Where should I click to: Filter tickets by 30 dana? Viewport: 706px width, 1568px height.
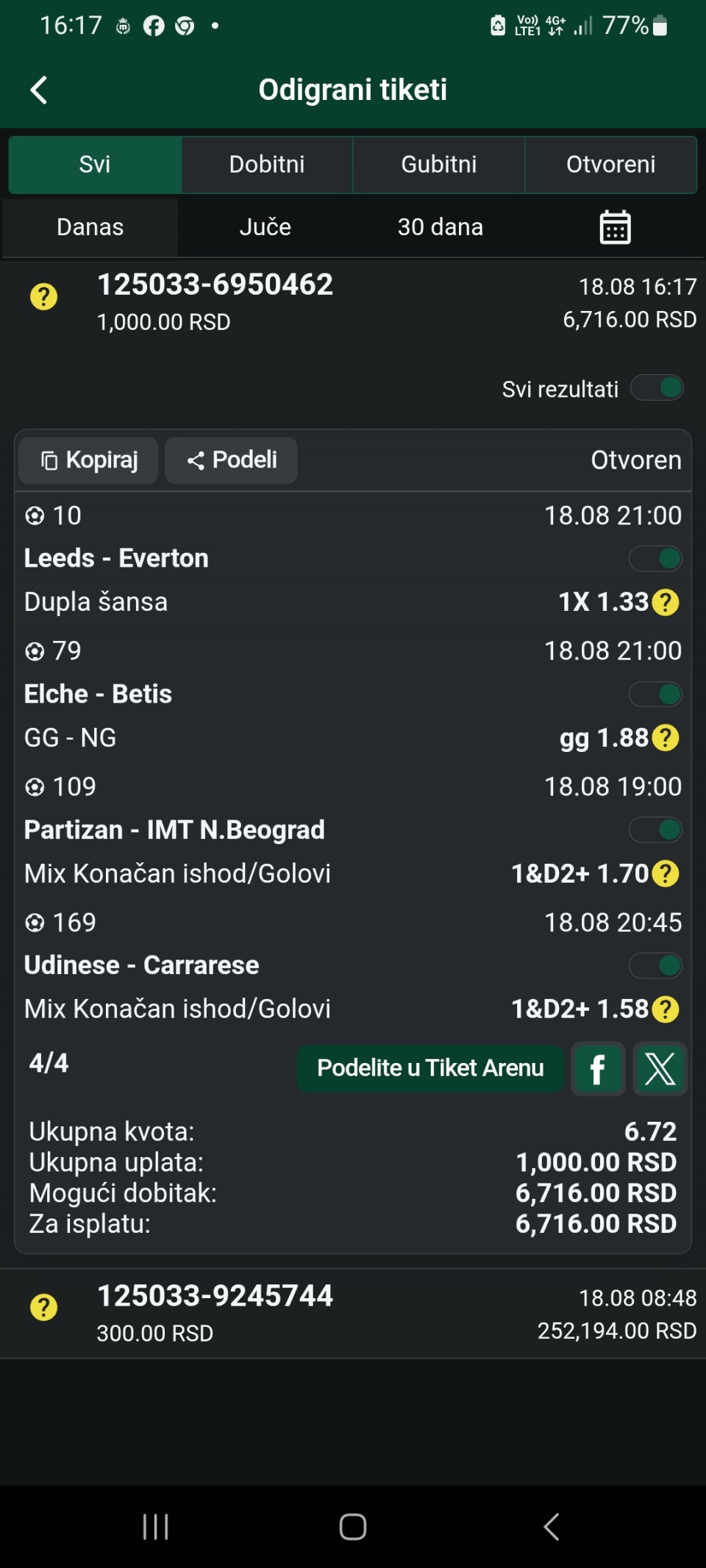(x=441, y=227)
